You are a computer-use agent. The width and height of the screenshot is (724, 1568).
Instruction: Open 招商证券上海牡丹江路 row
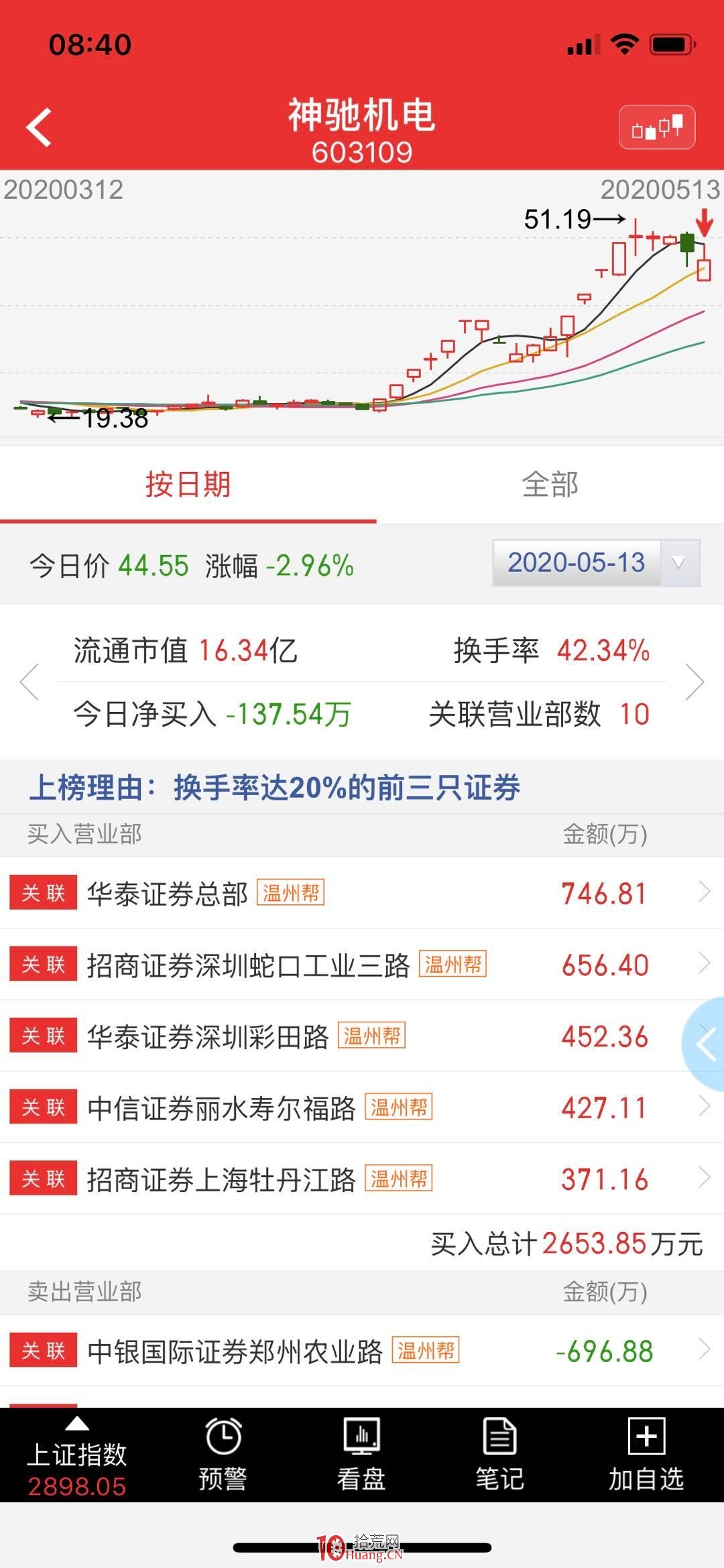point(362,1179)
